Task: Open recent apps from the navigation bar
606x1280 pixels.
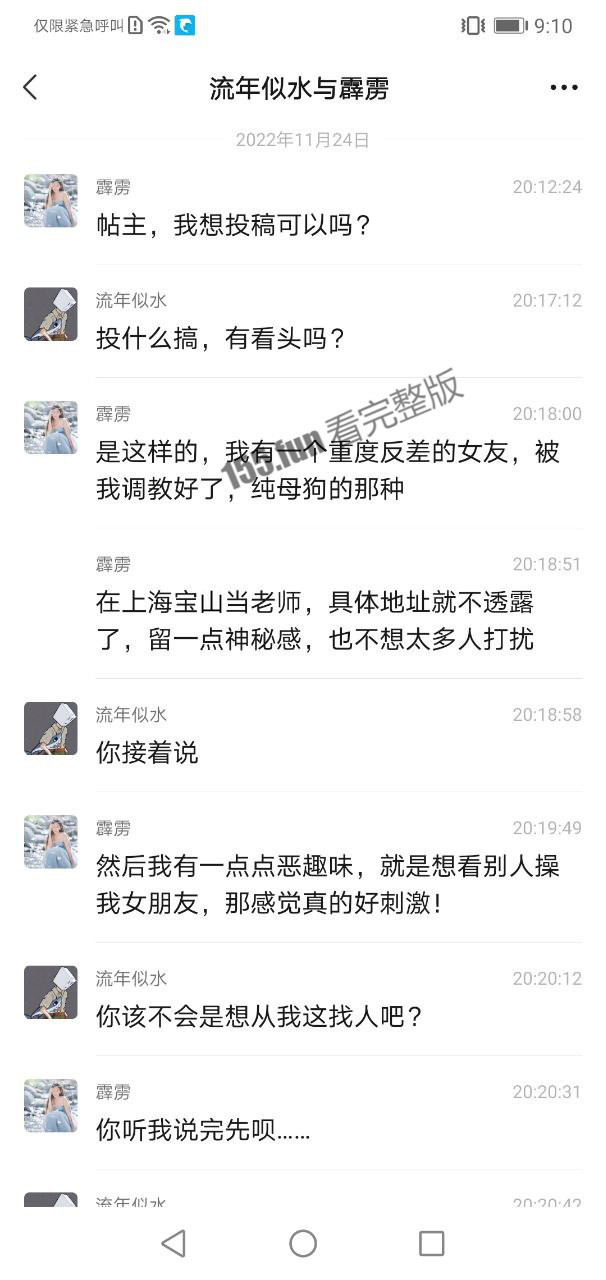Action: tap(432, 1243)
